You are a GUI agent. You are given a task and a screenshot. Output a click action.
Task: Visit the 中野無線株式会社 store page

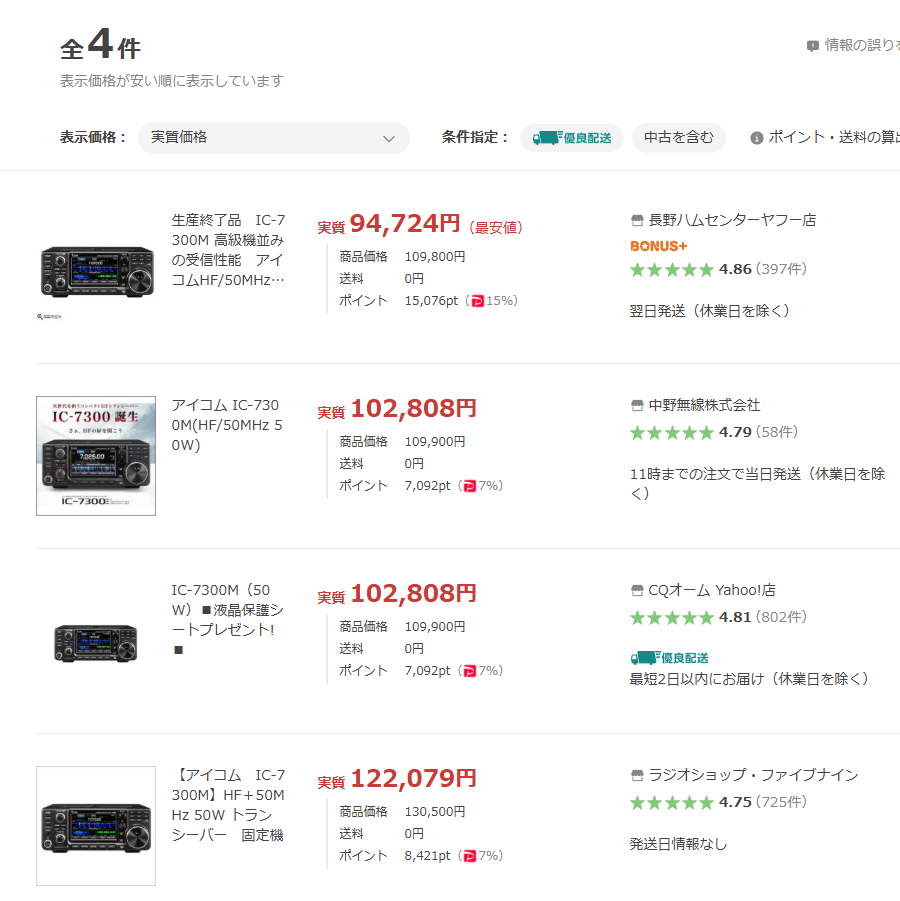pyautogui.click(x=704, y=405)
